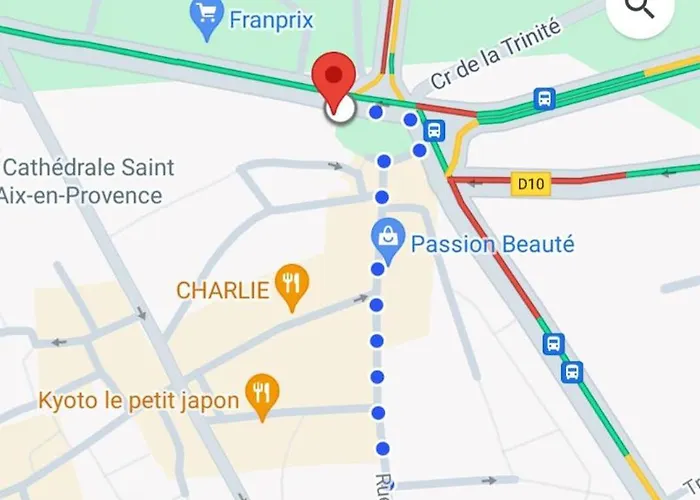Open the Cathédrale Saint place label

88,168
